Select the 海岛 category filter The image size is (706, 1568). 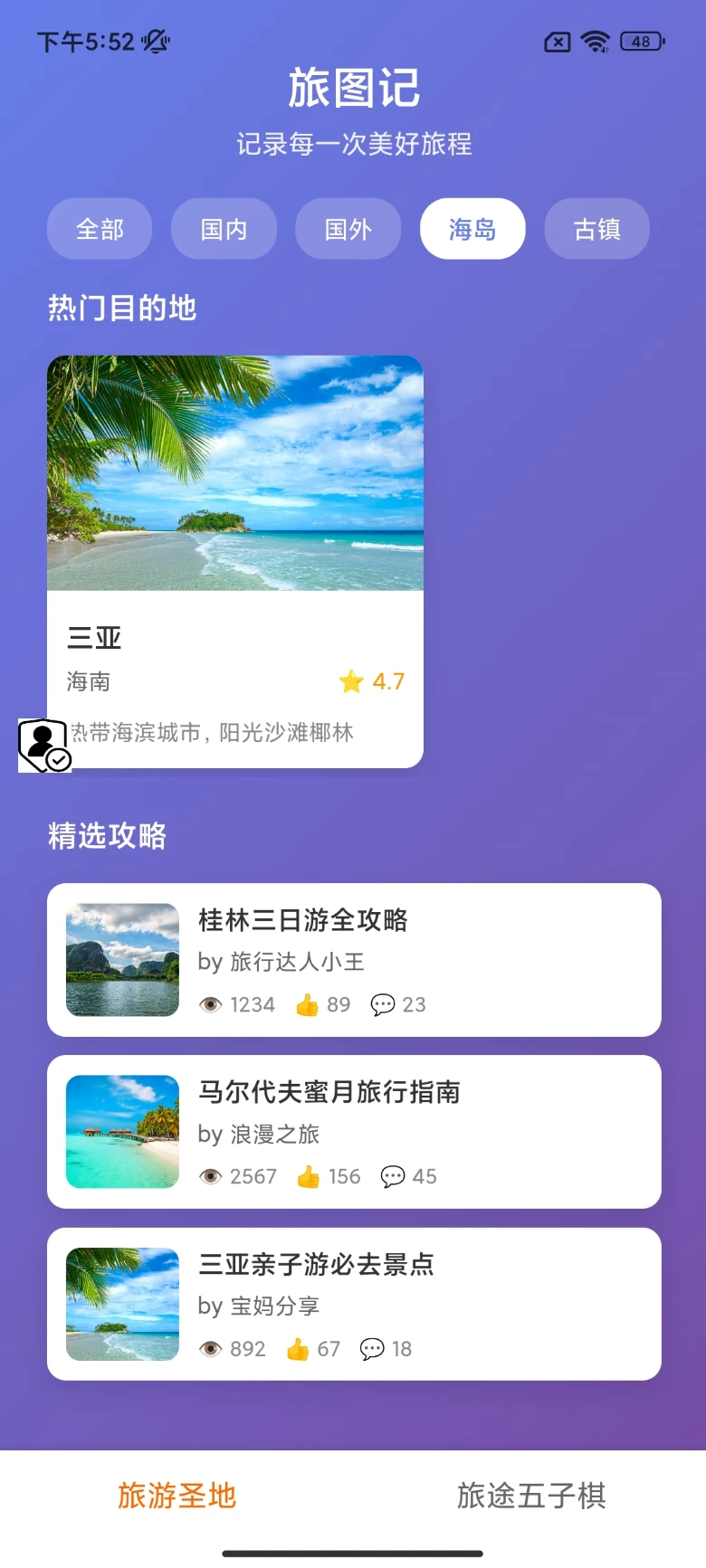(472, 229)
